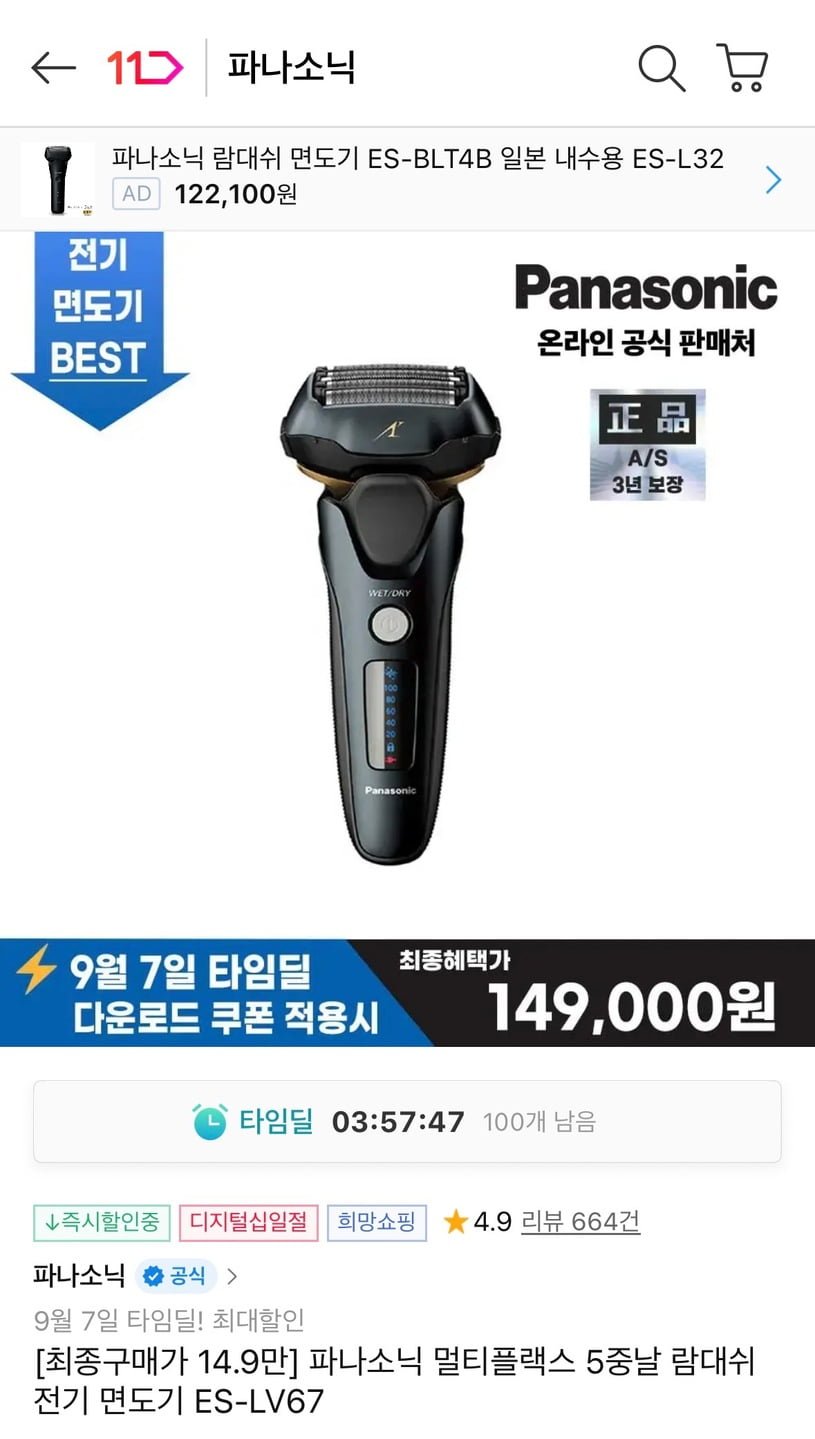This screenshot has width=815, height=1439.
Task: Open the 11st home logo
Action: (145, 68)
